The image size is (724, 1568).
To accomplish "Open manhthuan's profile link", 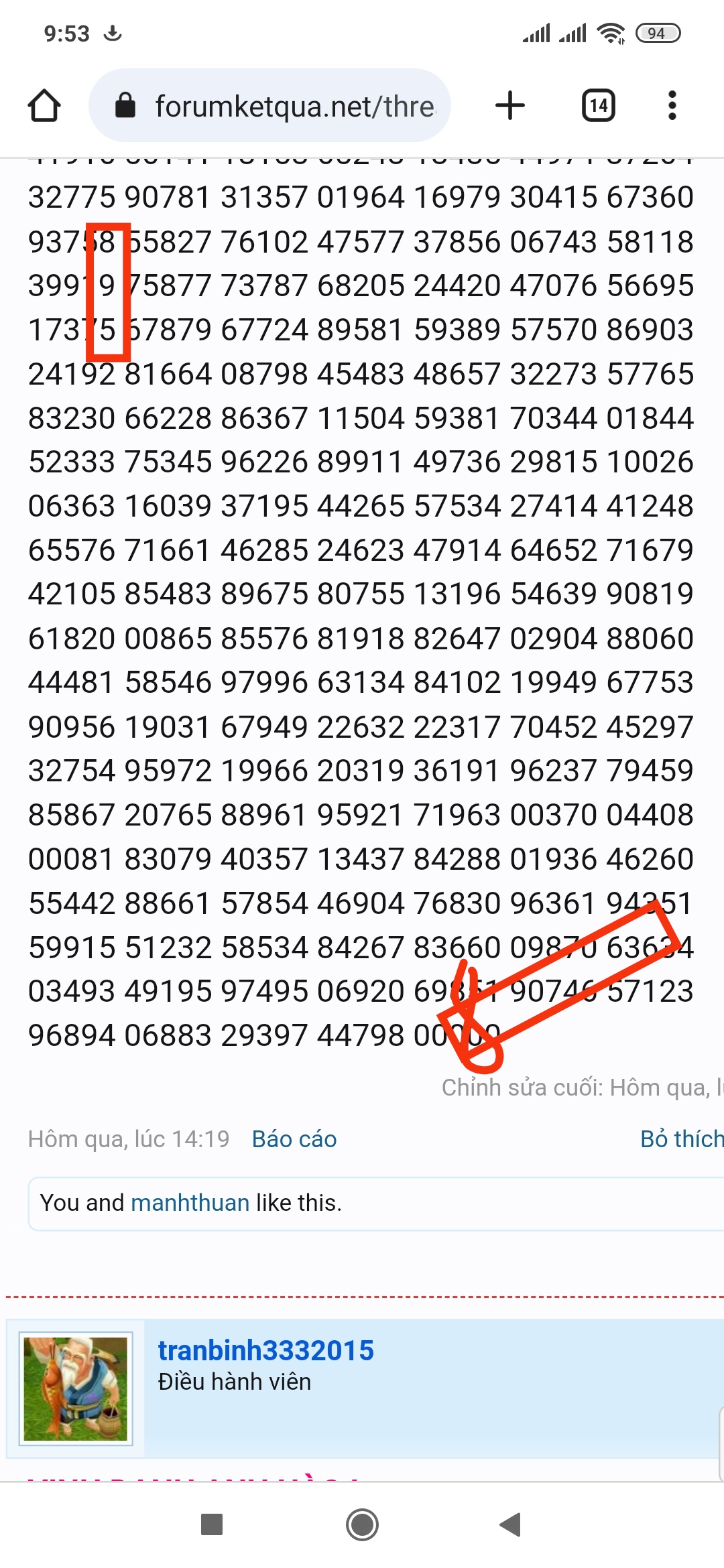I will pyautogui.click(x=190, y=1203).
